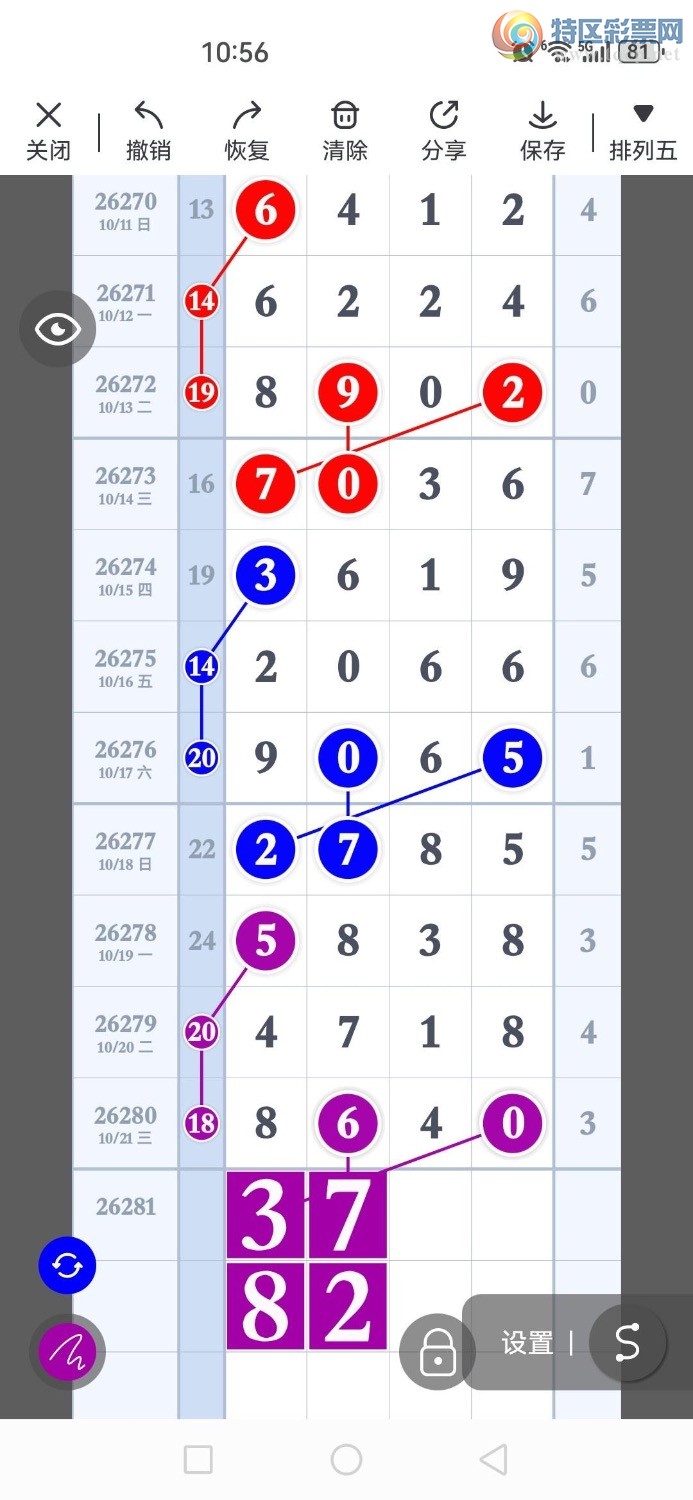The height and width of the screenshot is (1500, 693).
Task: Open the purple pen color tool
Action: click(x=67, y=1352)
